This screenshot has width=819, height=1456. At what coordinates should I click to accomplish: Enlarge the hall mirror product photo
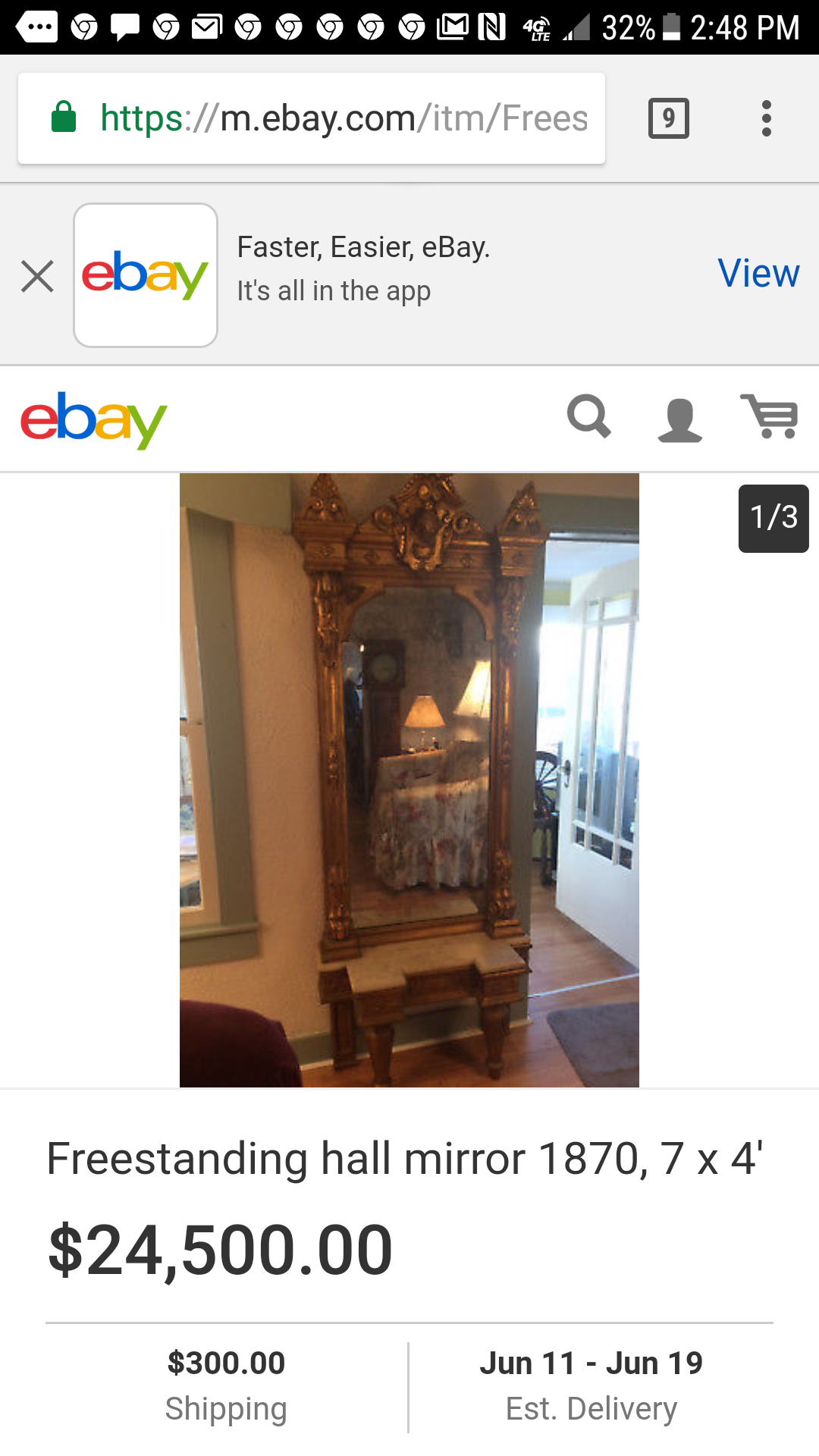coord(409,780)
